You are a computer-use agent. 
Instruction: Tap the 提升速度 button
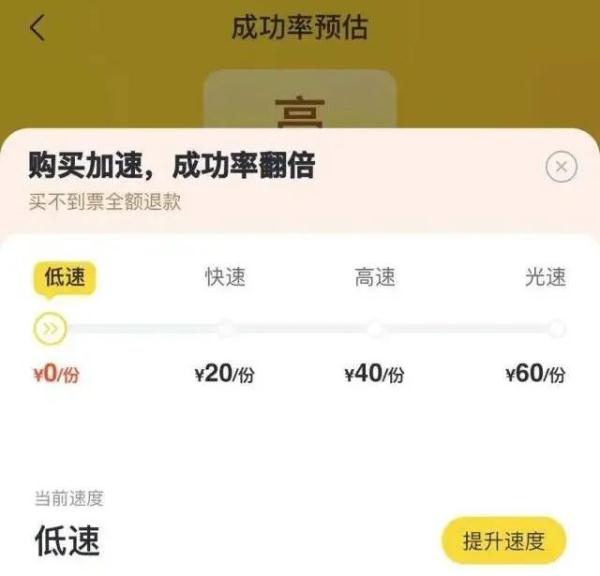pos(503,542)
